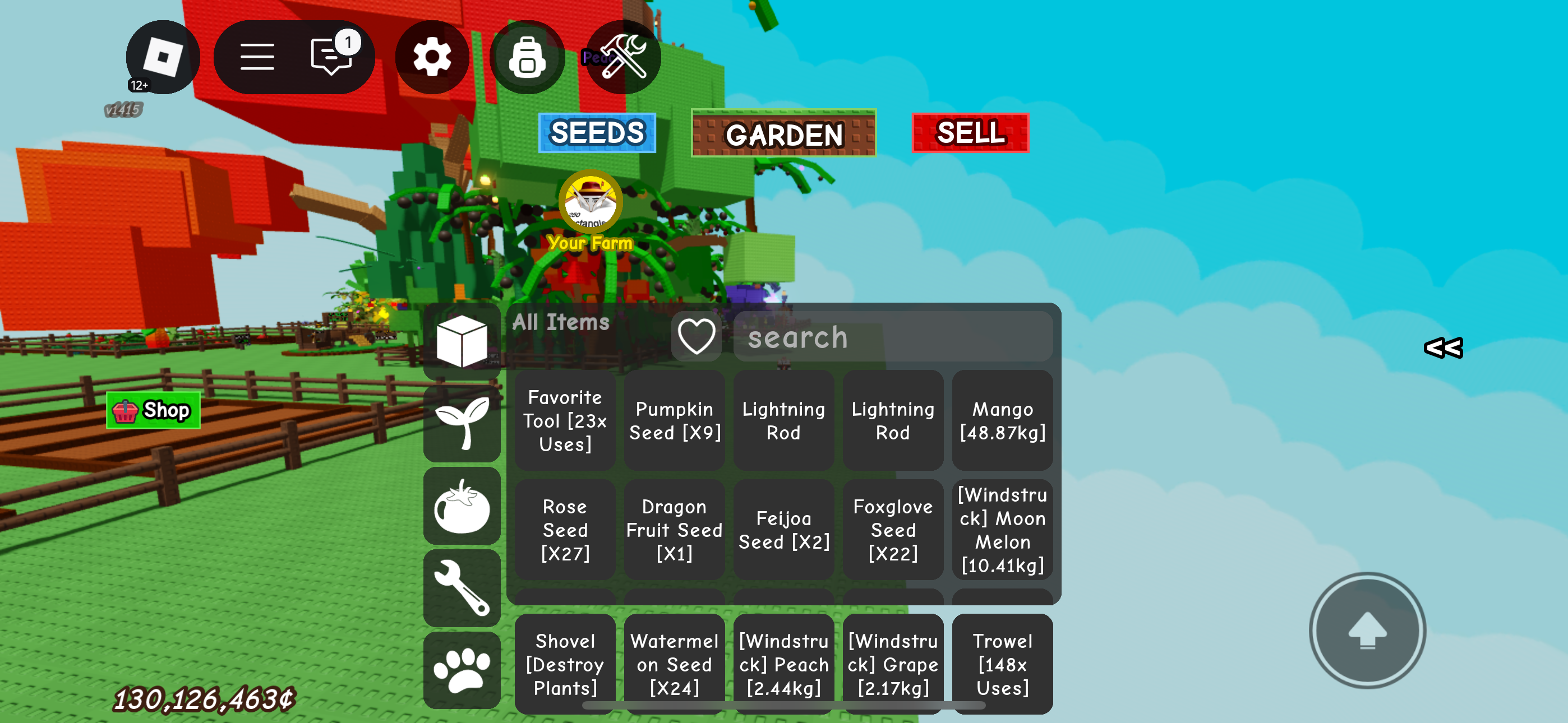Image resolution: width=1568 pixels, height=723 pixels.
Task: Switch to the seeds sprout category
Action: [x=462, y=423]
